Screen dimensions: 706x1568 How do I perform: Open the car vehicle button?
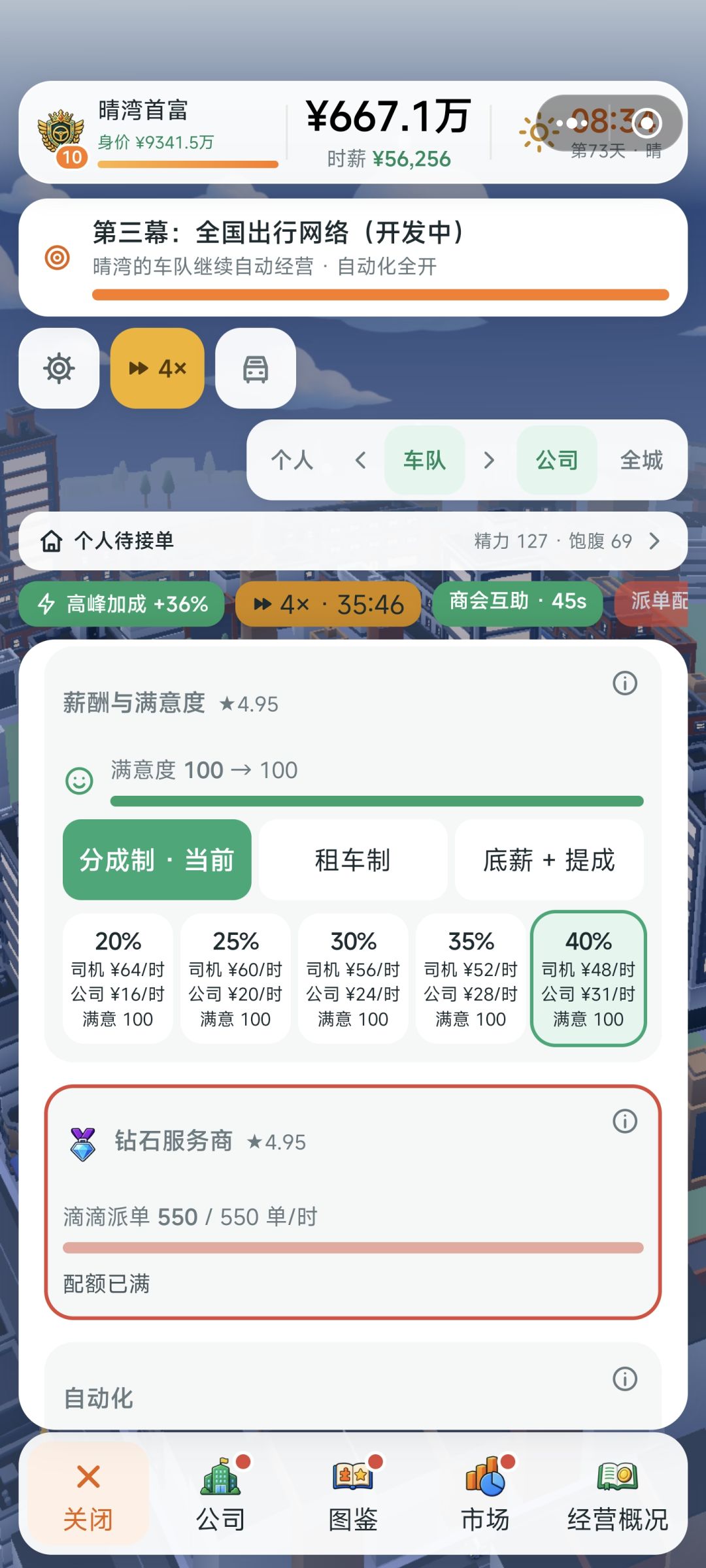click(x=256, y=368)
